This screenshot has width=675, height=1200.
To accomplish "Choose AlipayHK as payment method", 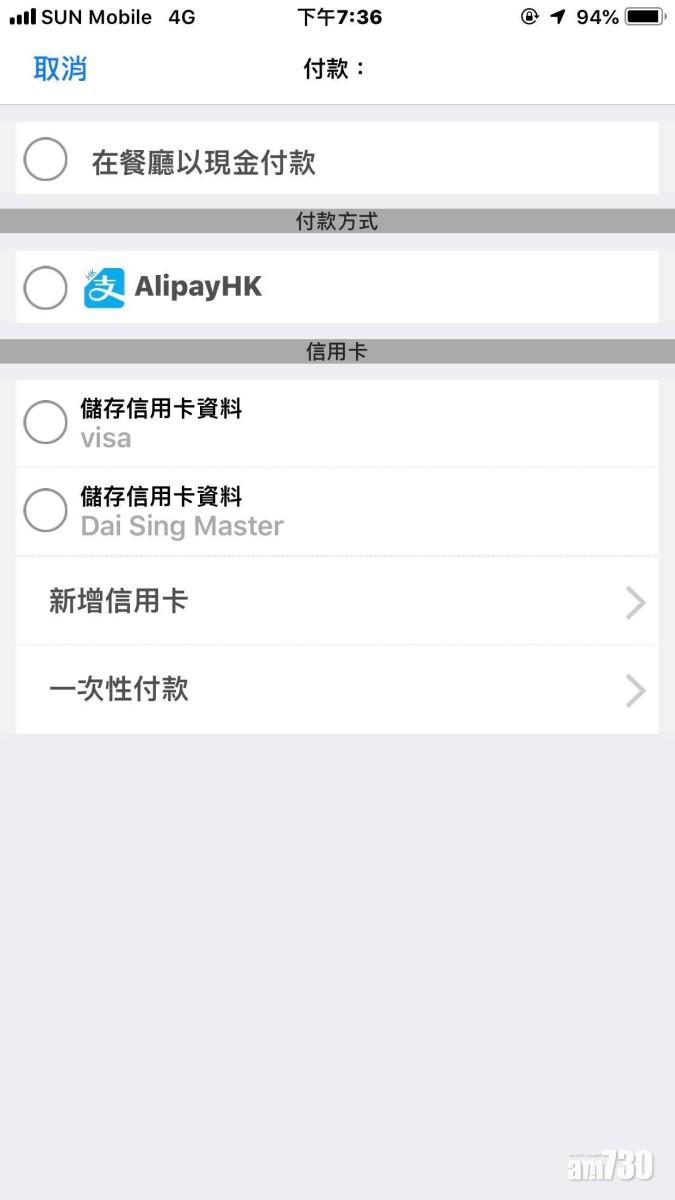I will [46, 288].
